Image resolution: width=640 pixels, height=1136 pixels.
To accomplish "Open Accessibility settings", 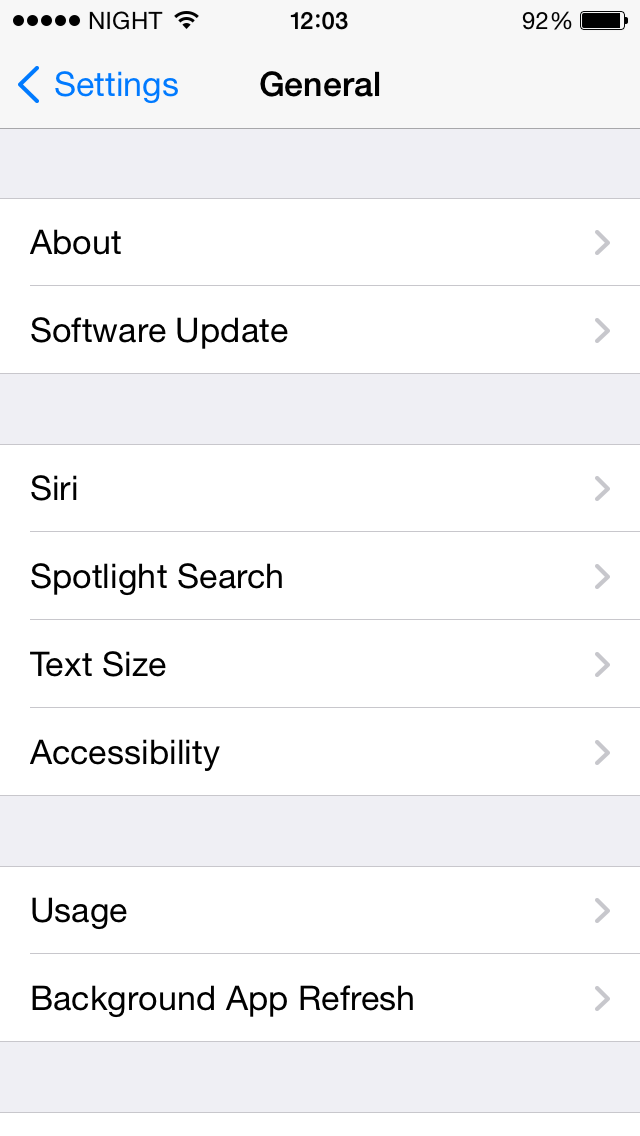I will (320, 753).
